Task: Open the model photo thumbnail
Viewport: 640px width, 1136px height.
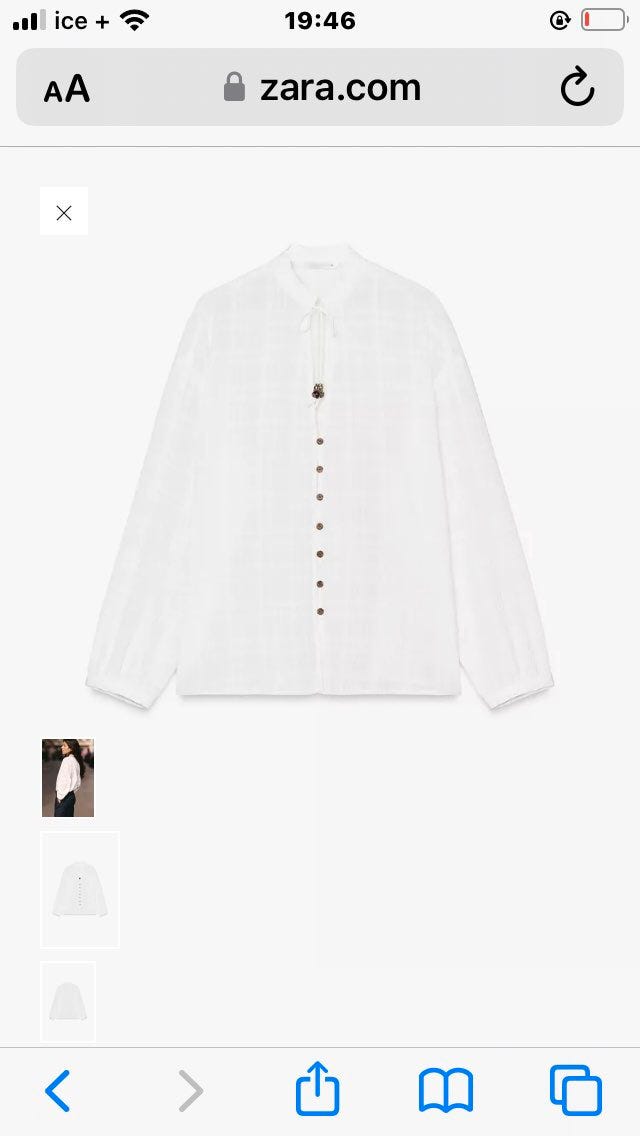Action: (68, 778)
